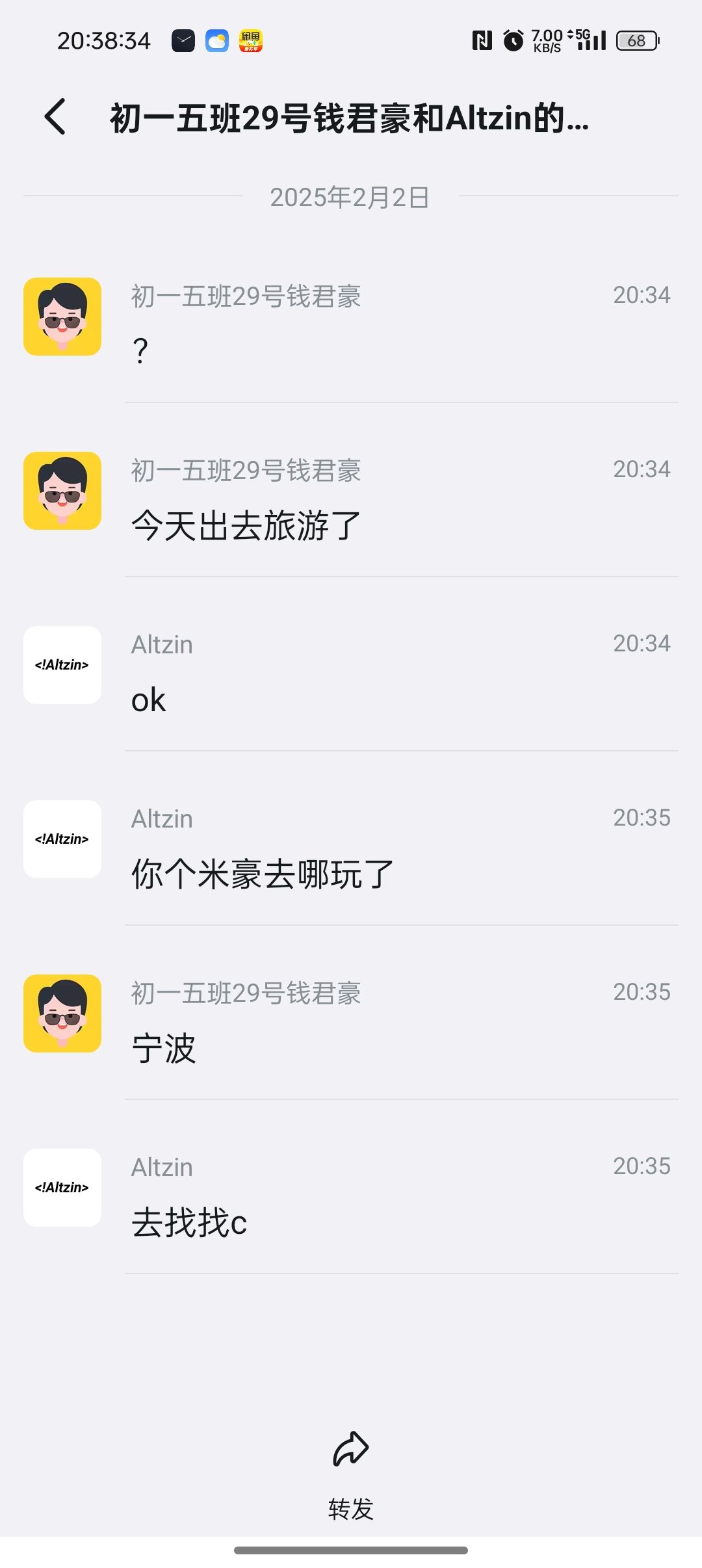This screenshot has height=1568, width=702.
Task: Go back using the header arrow
Action: pos(55,118)
